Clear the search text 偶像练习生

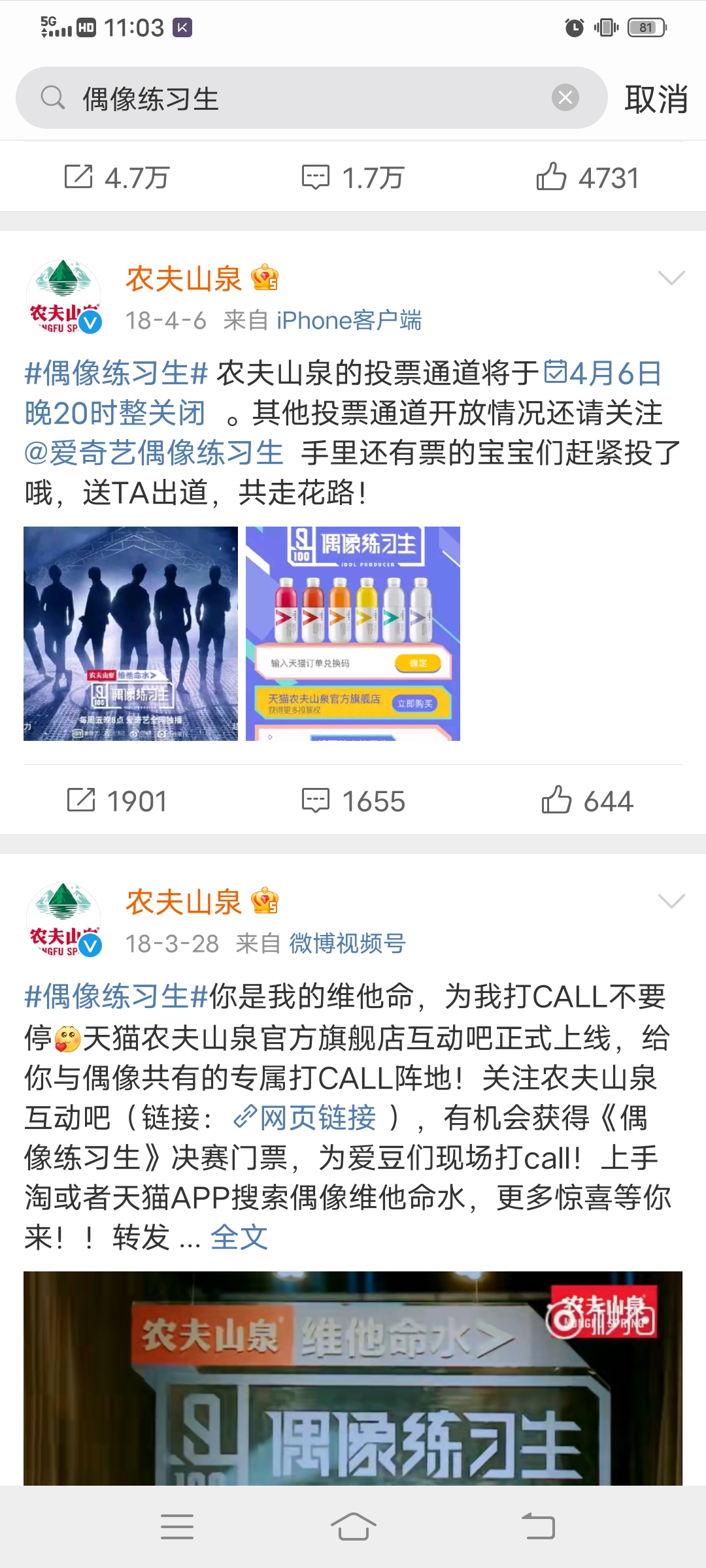pyautogui.click(x=565, y=98)
